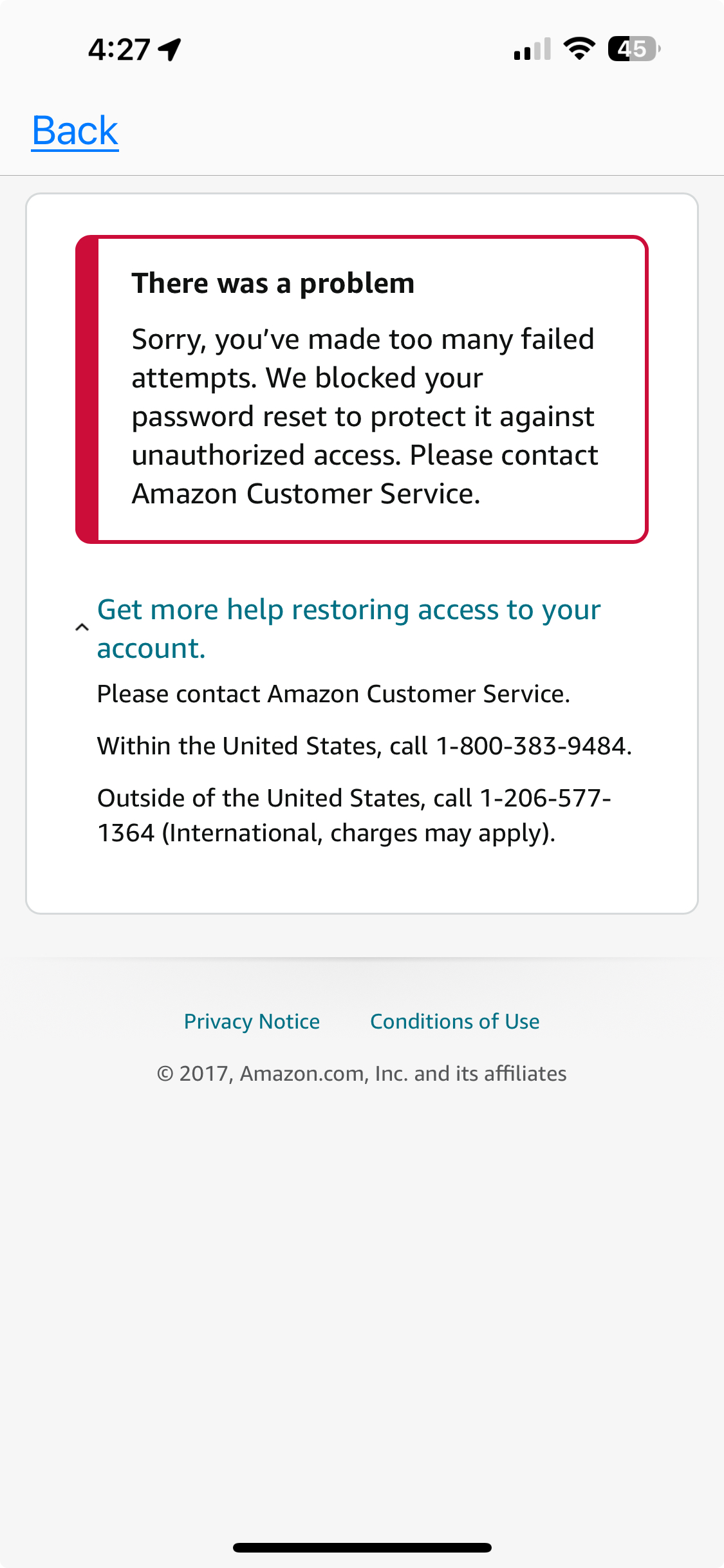724x1568 pixels.
Task: Open the Conditions of Use link
Action: pyautogui.click(x=454, y=1022)
